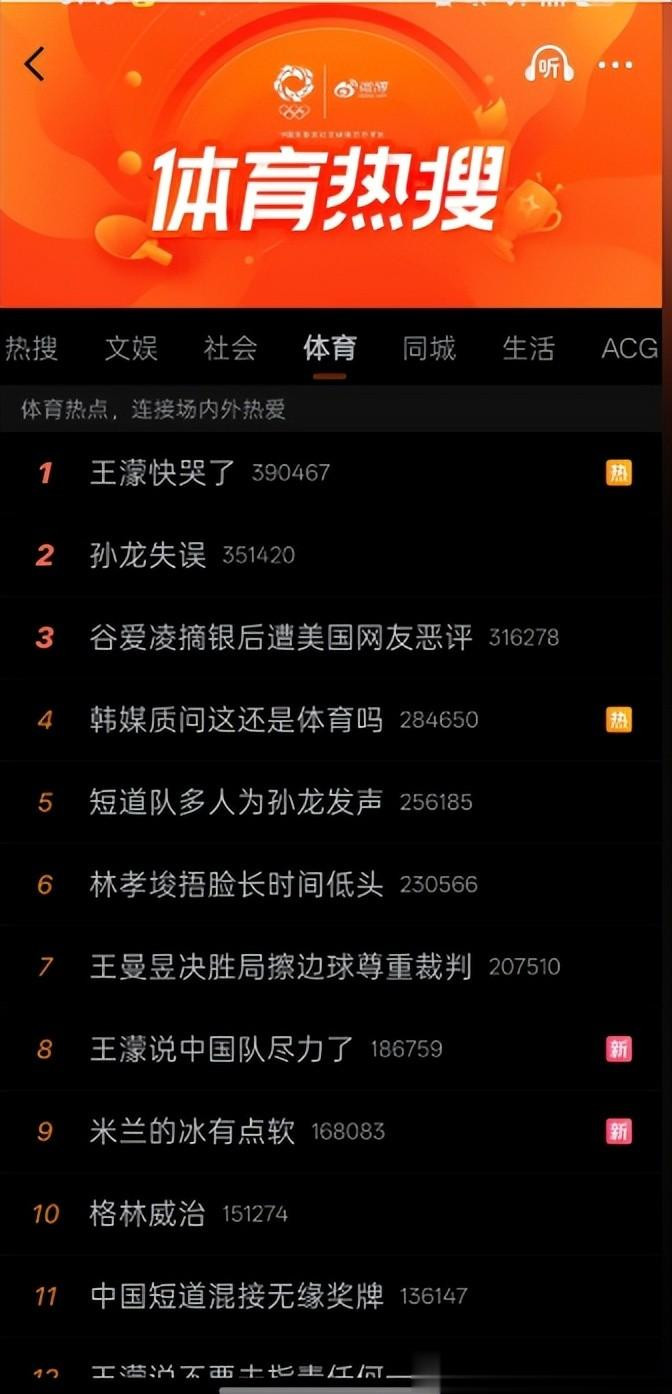672x1394 pixels.
Task: Open topic 短道队多人为孙龙发声
Action: click(236, 802)
